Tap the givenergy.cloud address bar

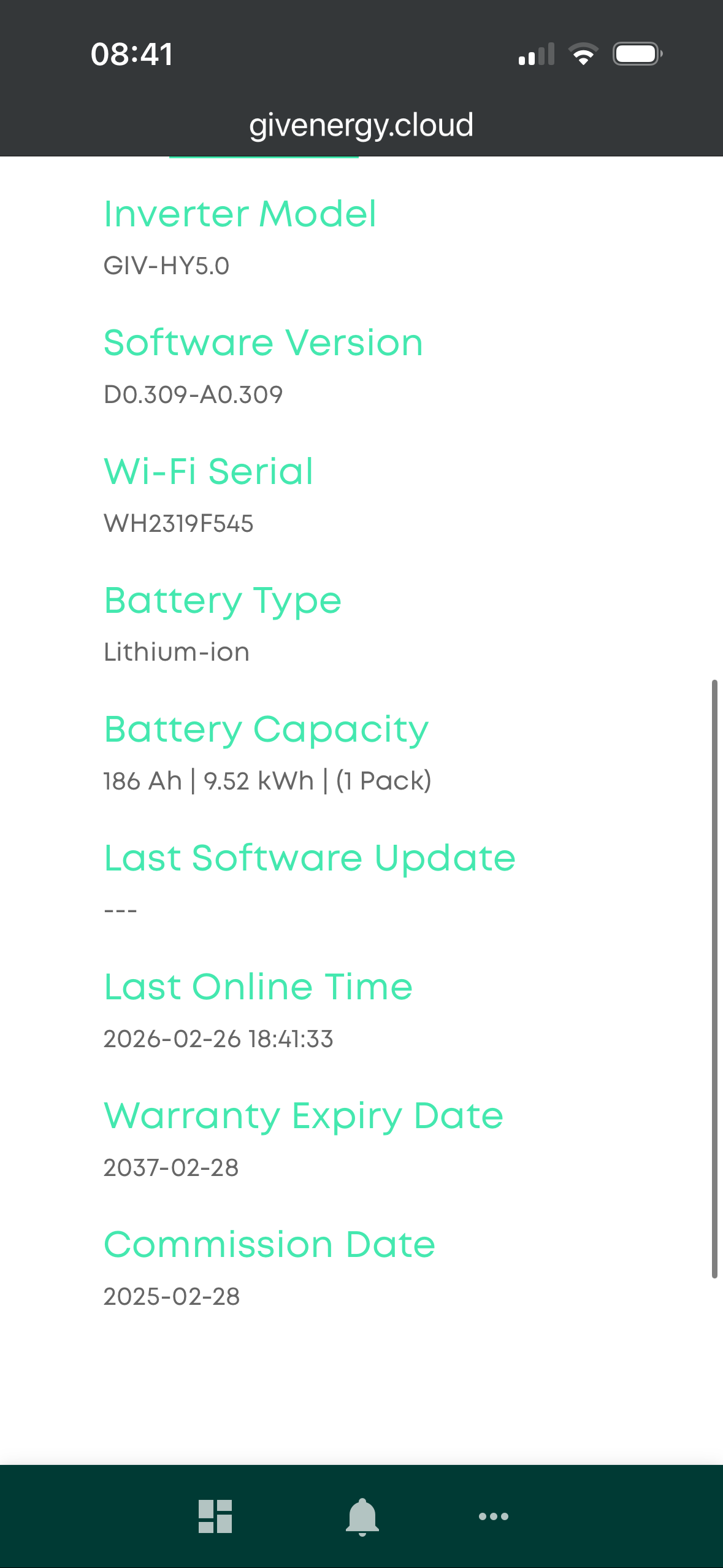(361, 125)
